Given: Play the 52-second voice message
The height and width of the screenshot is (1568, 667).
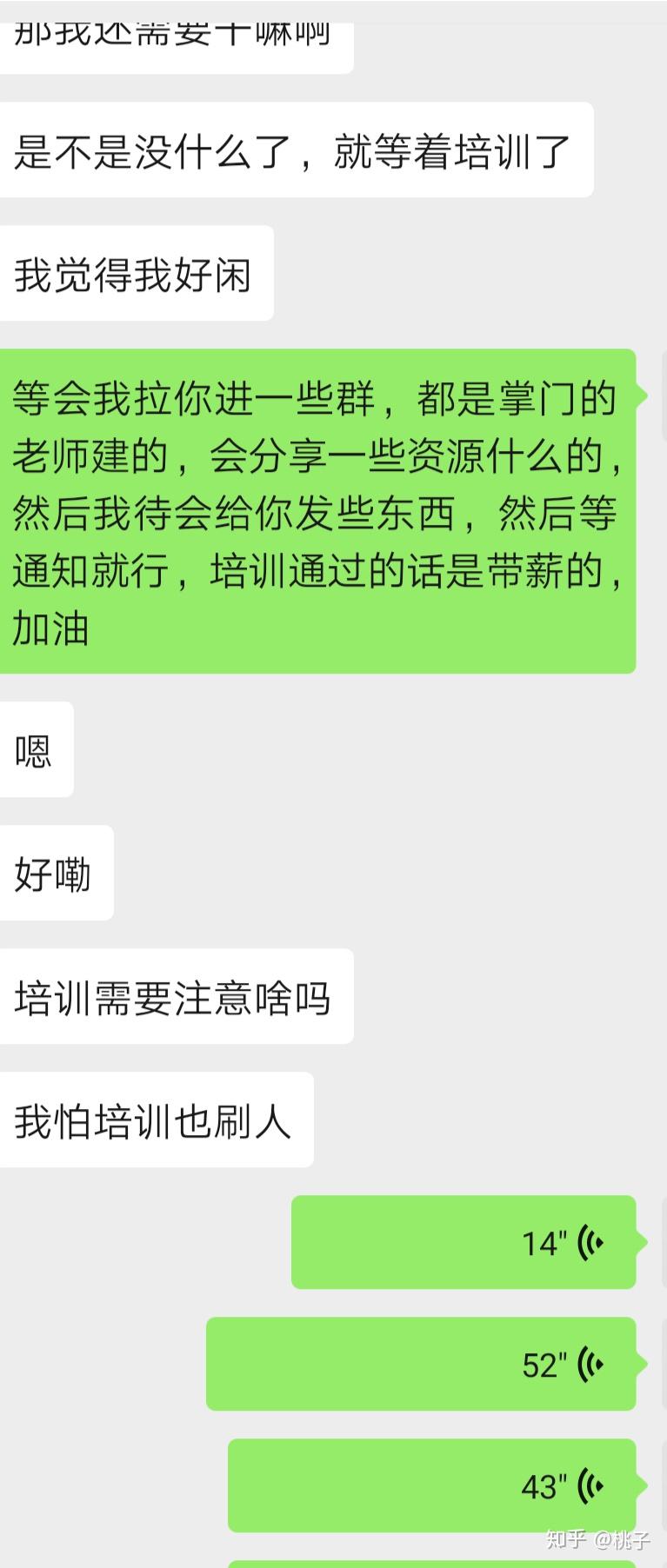Looking at the screenshot, I should (421, 1365).
